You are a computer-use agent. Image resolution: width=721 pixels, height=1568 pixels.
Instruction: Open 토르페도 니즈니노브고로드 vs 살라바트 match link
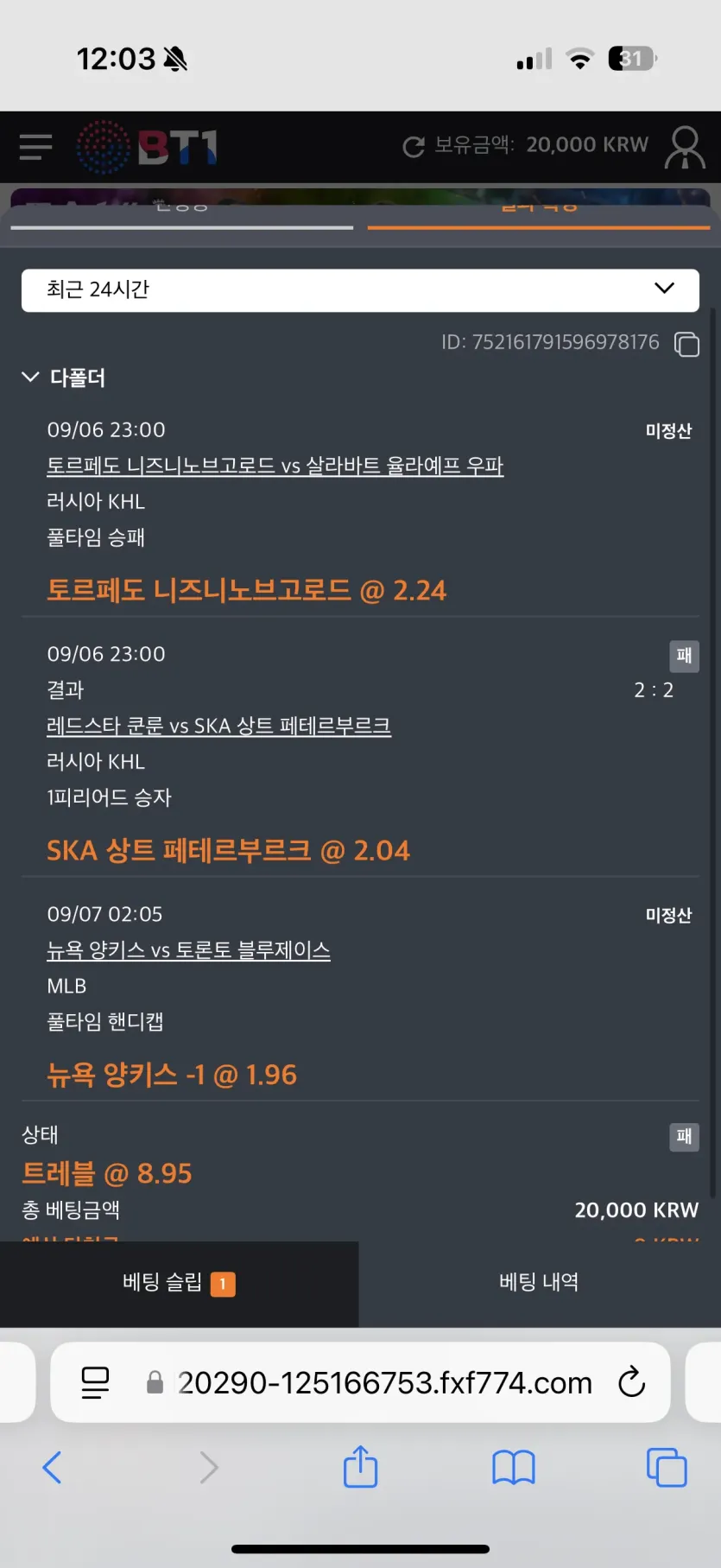click(x=275, y=466)
